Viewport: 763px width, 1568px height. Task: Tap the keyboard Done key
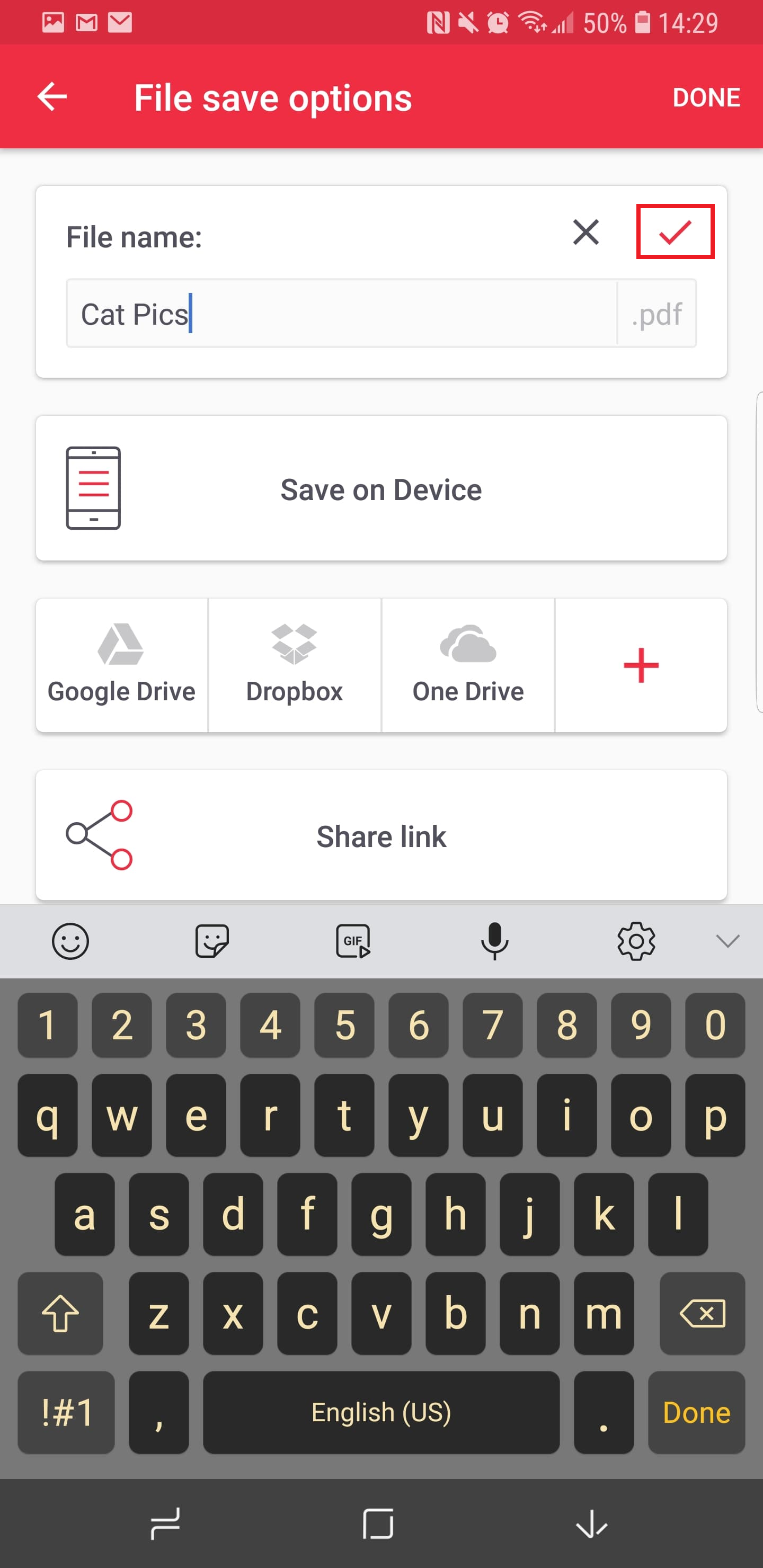point(696,1412)
